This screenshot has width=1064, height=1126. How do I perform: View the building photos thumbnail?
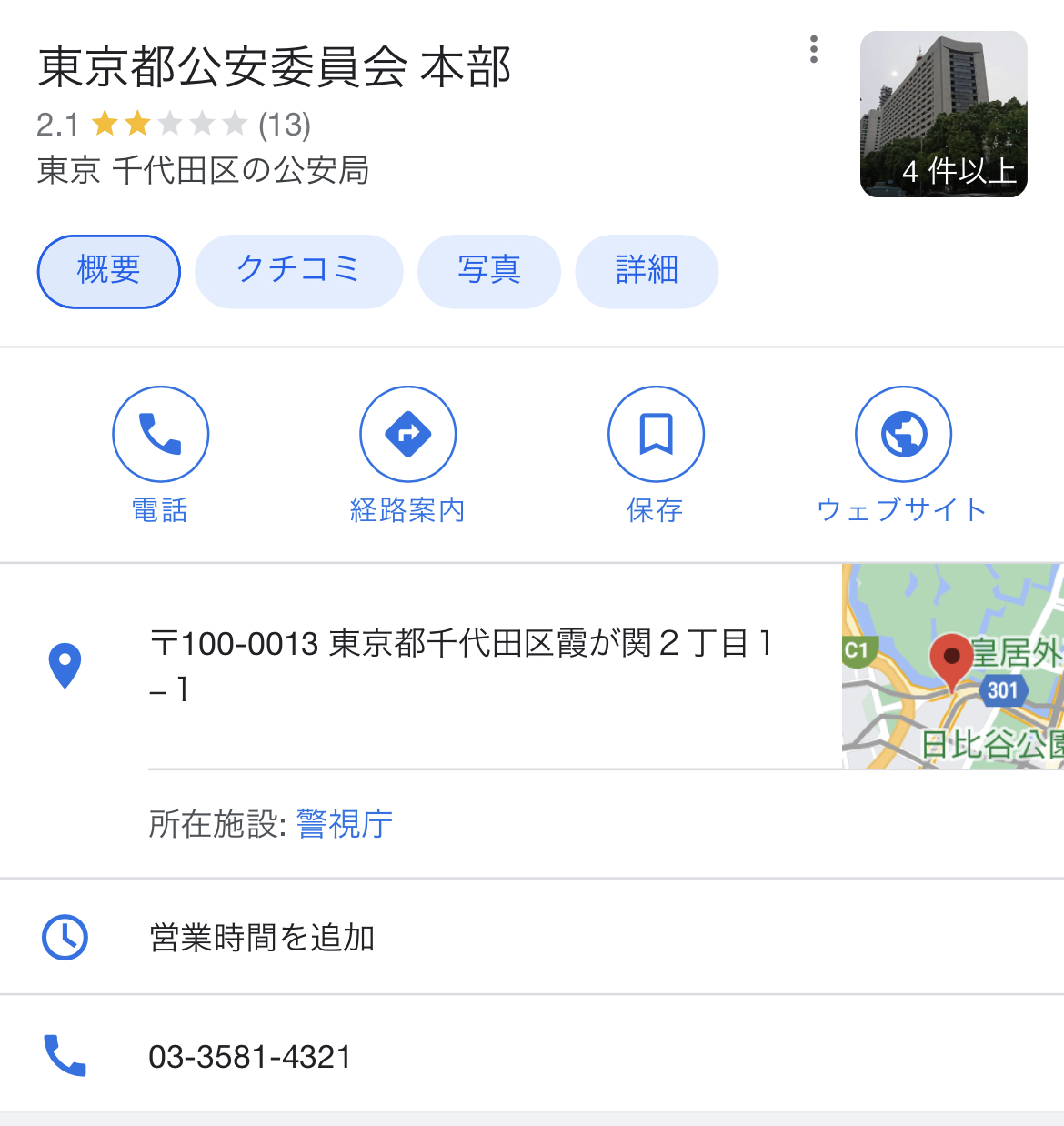pyautogui.click(x=943, y=114)
